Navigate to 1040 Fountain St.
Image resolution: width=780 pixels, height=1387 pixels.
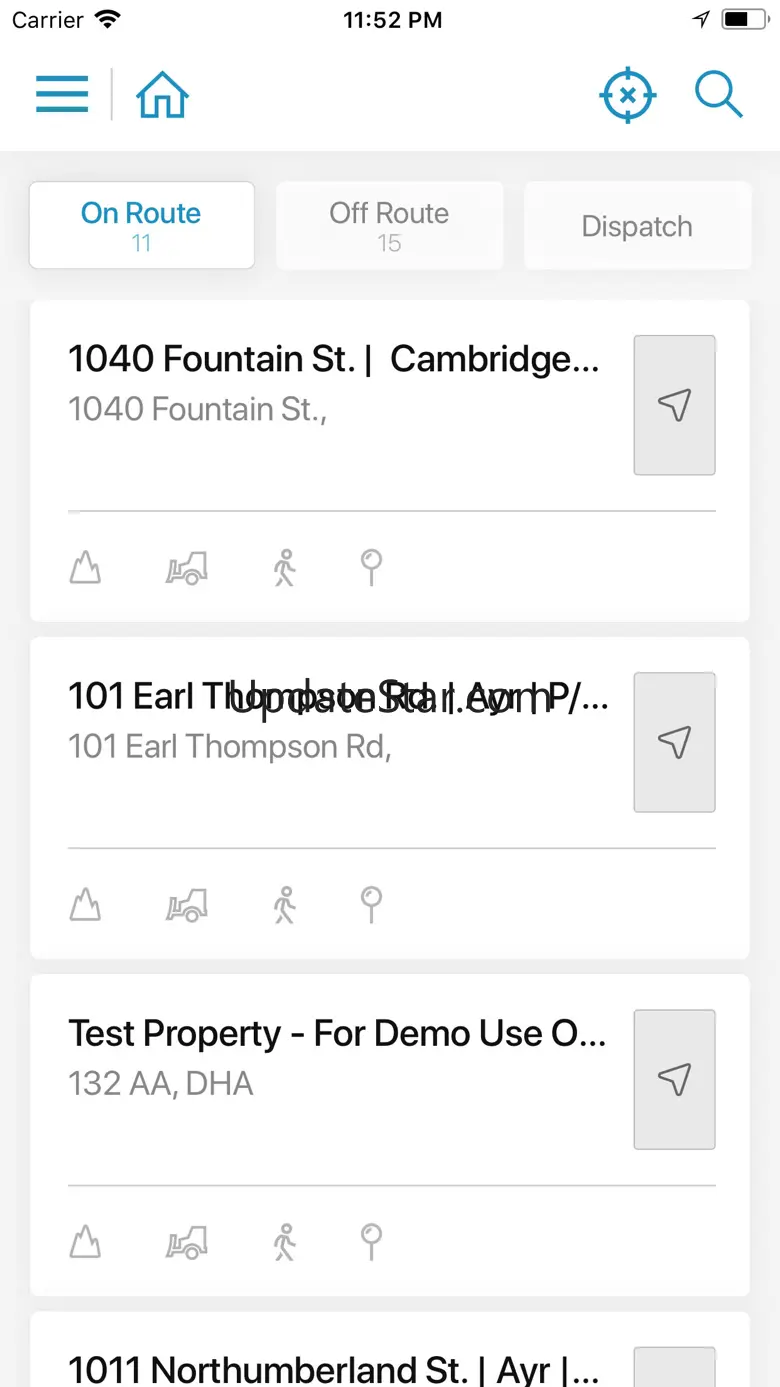tap(674, 405)
